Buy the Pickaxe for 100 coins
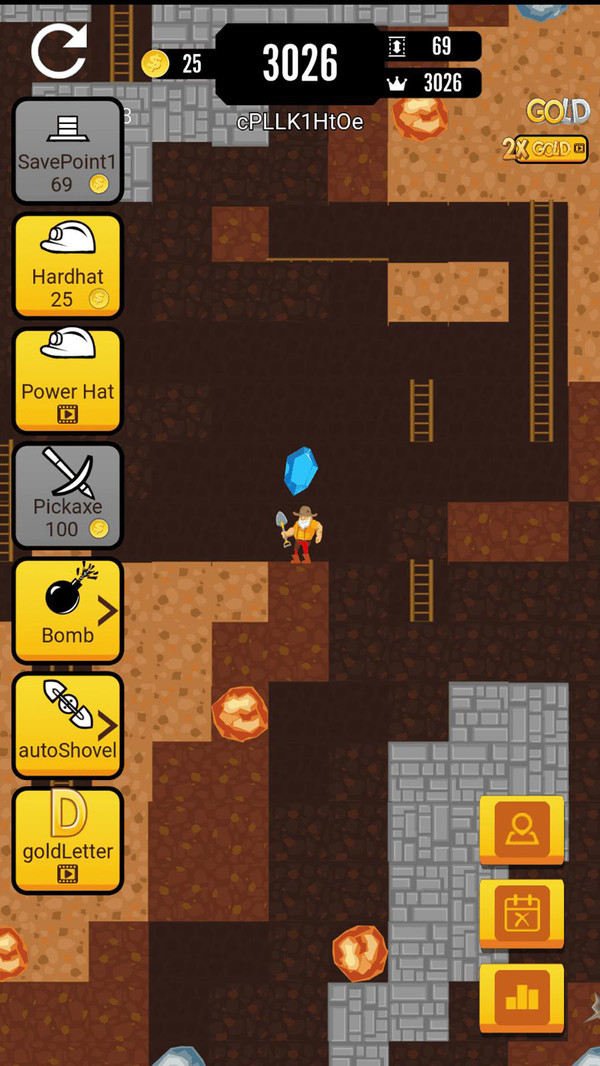600x1066 pixels. tap(68, 496)
